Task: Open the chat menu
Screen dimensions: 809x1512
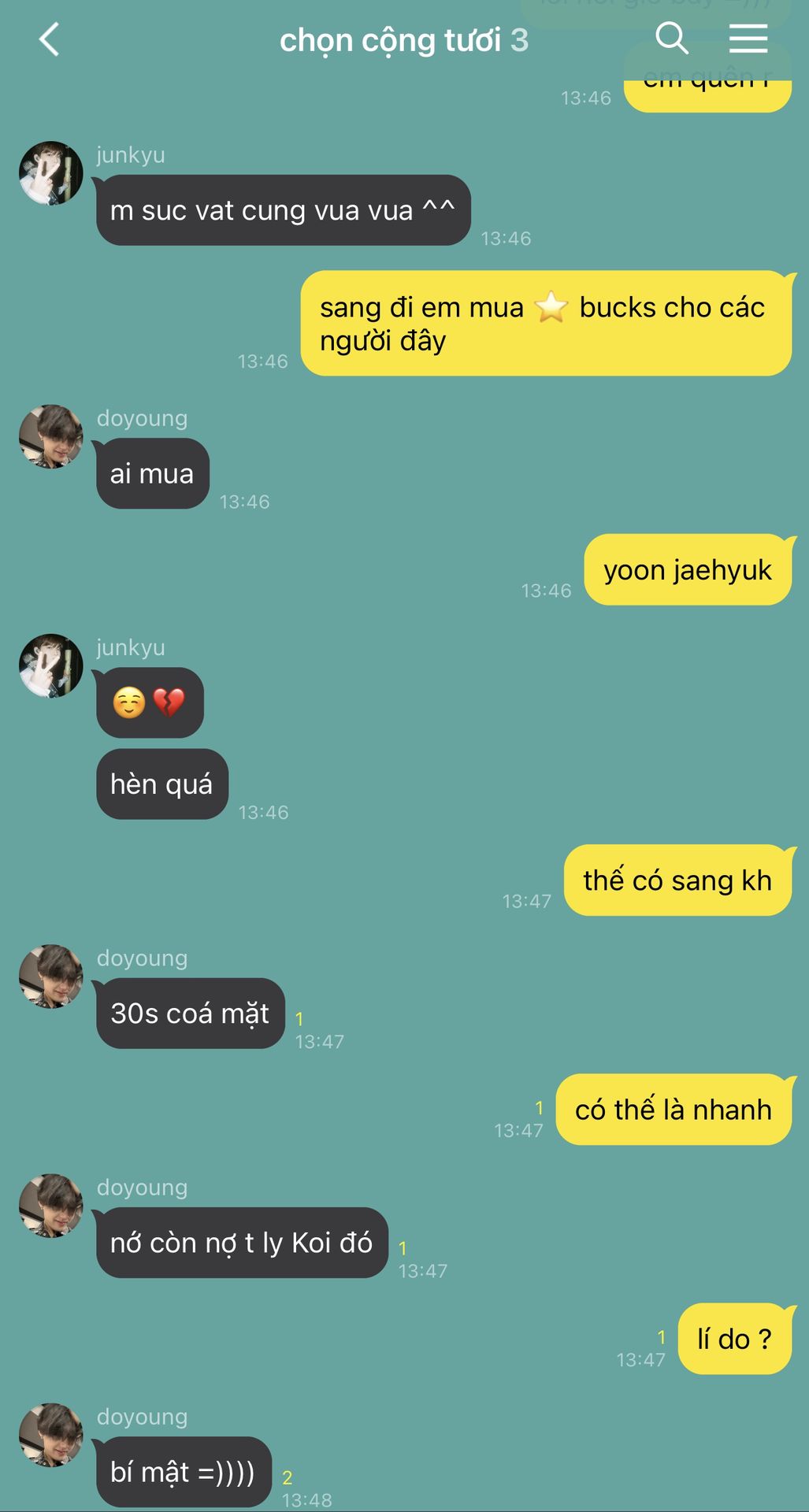Action: [x=748, y=38]
